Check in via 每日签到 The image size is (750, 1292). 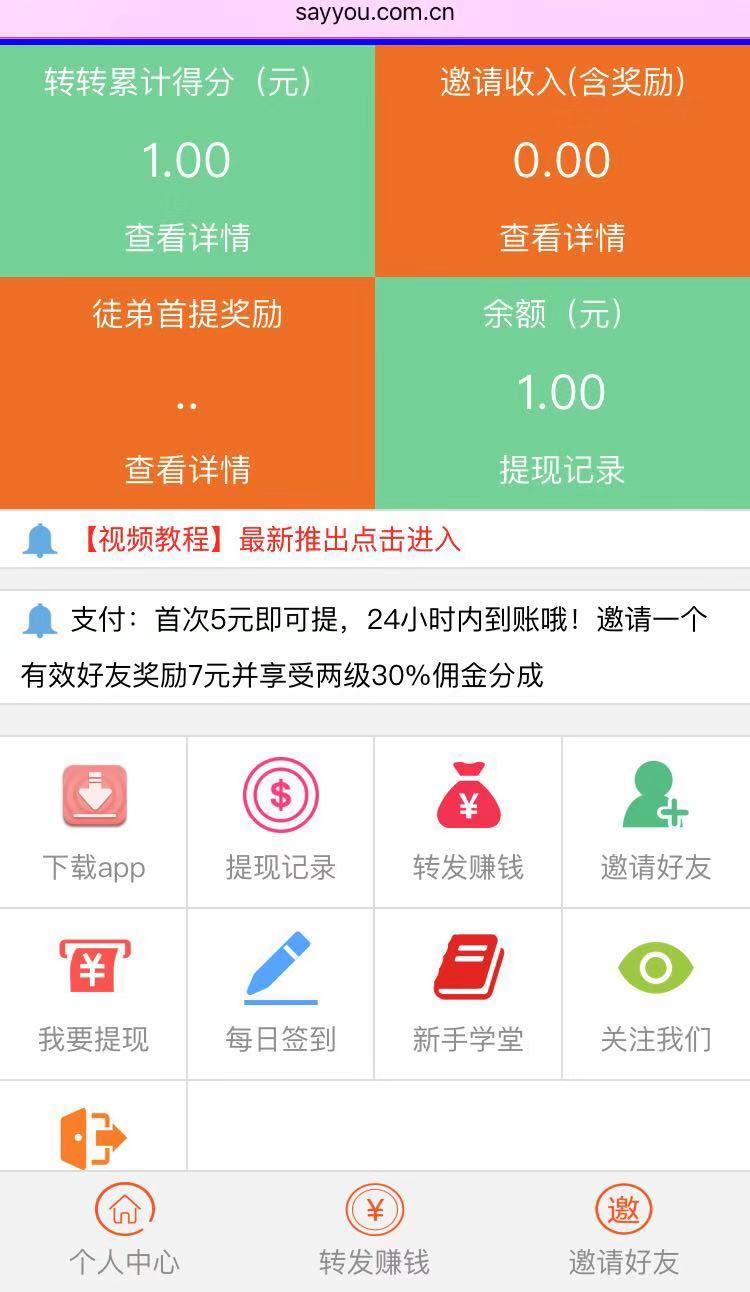coord(281,994)
